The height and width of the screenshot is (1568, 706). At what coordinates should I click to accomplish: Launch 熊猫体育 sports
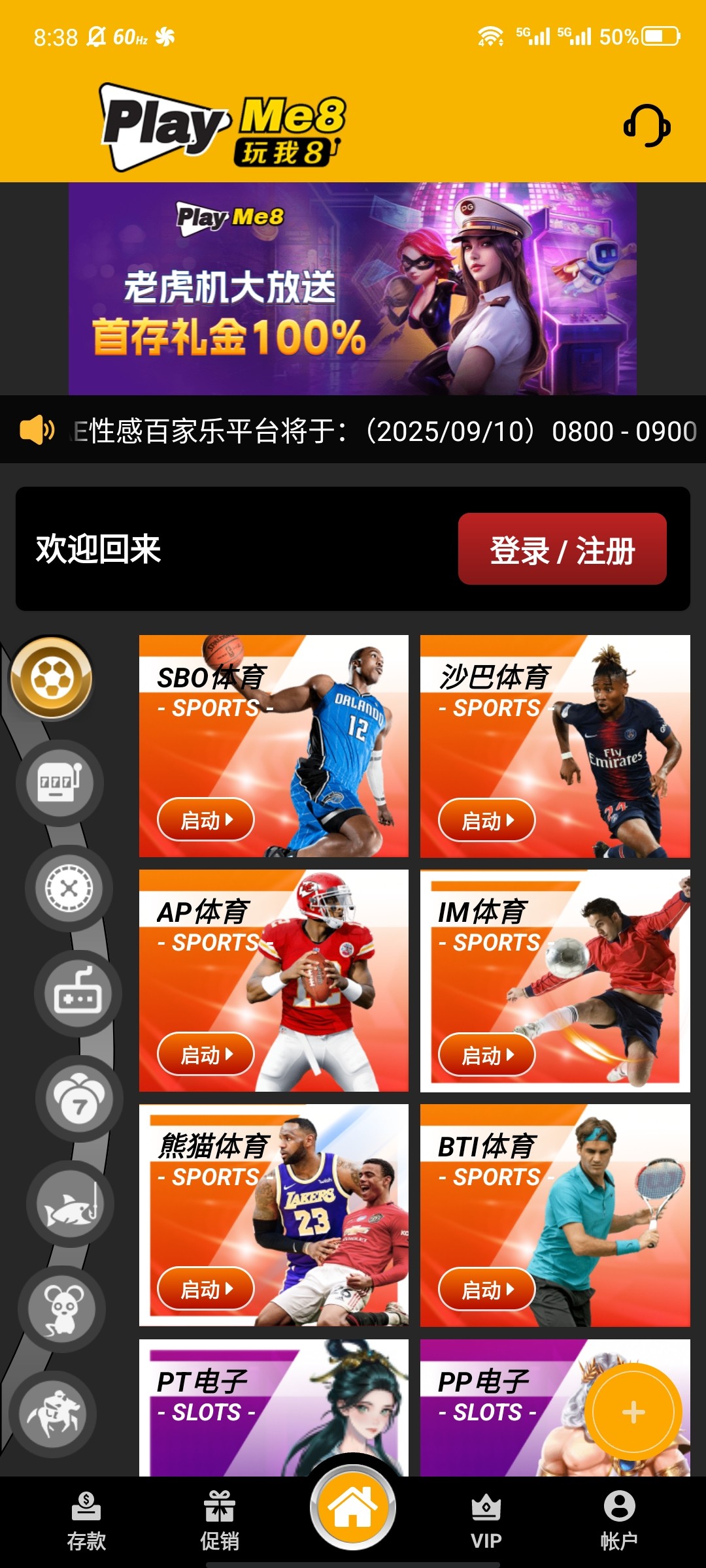206,1288
